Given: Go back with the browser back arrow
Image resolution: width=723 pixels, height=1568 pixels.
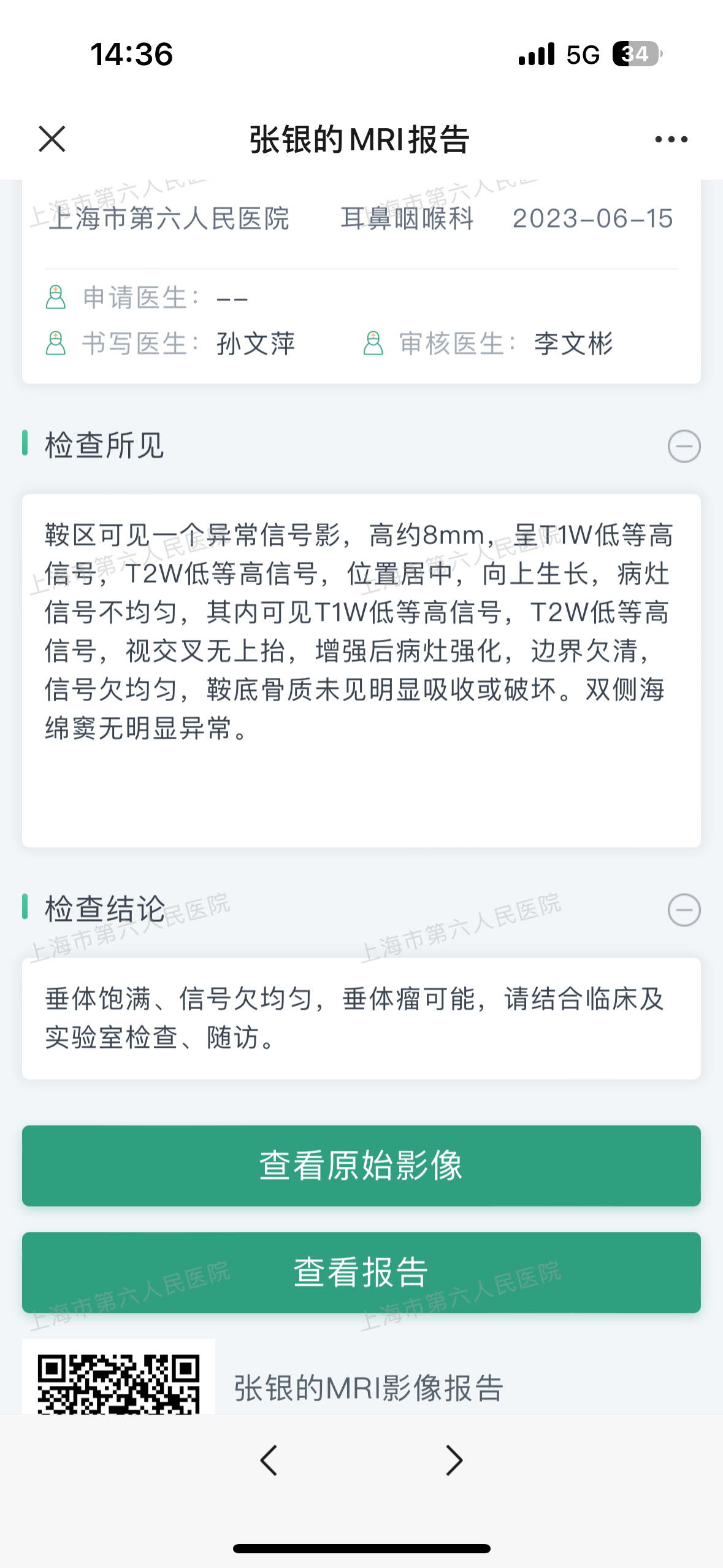Looking at the screenshot, I should [269, 1460].
